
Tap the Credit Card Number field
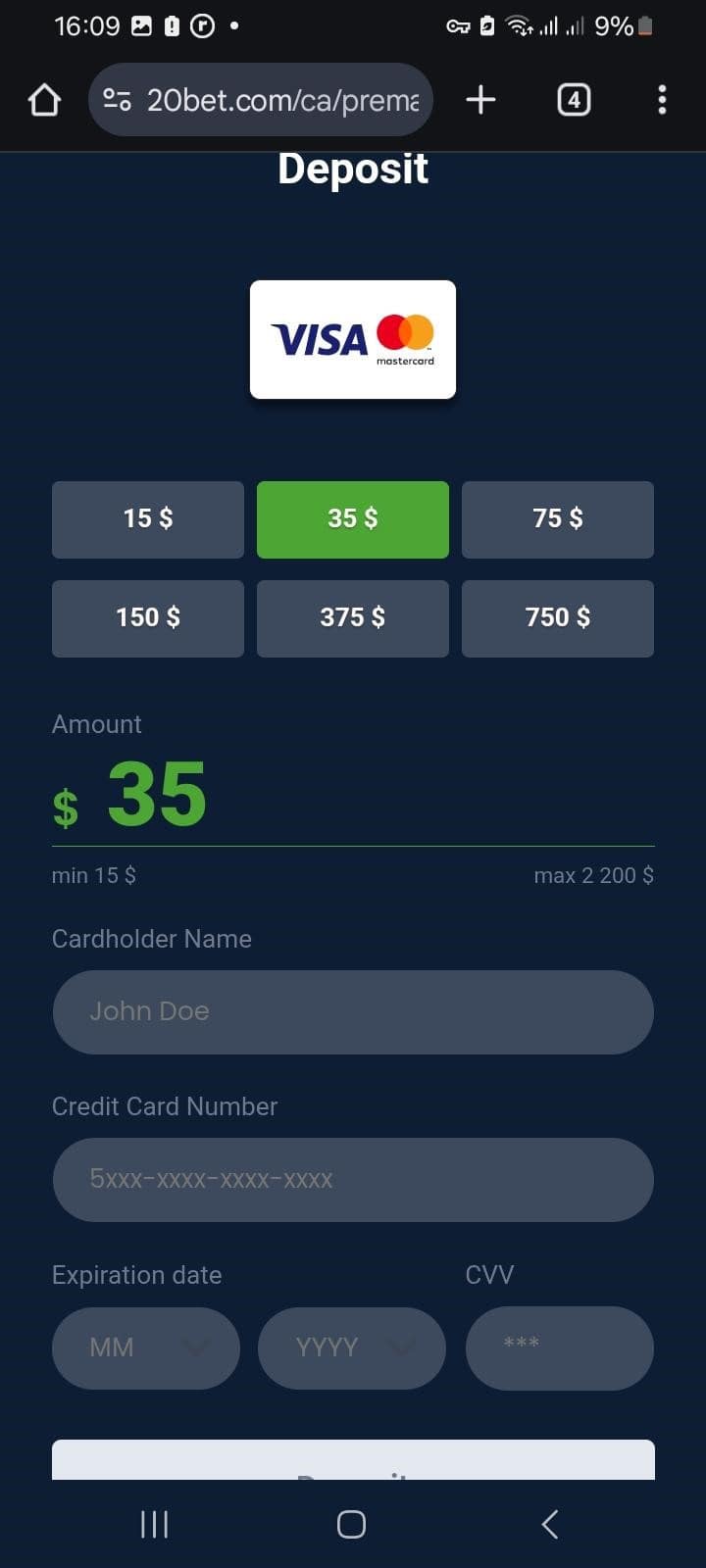[x=353, y=1180]
